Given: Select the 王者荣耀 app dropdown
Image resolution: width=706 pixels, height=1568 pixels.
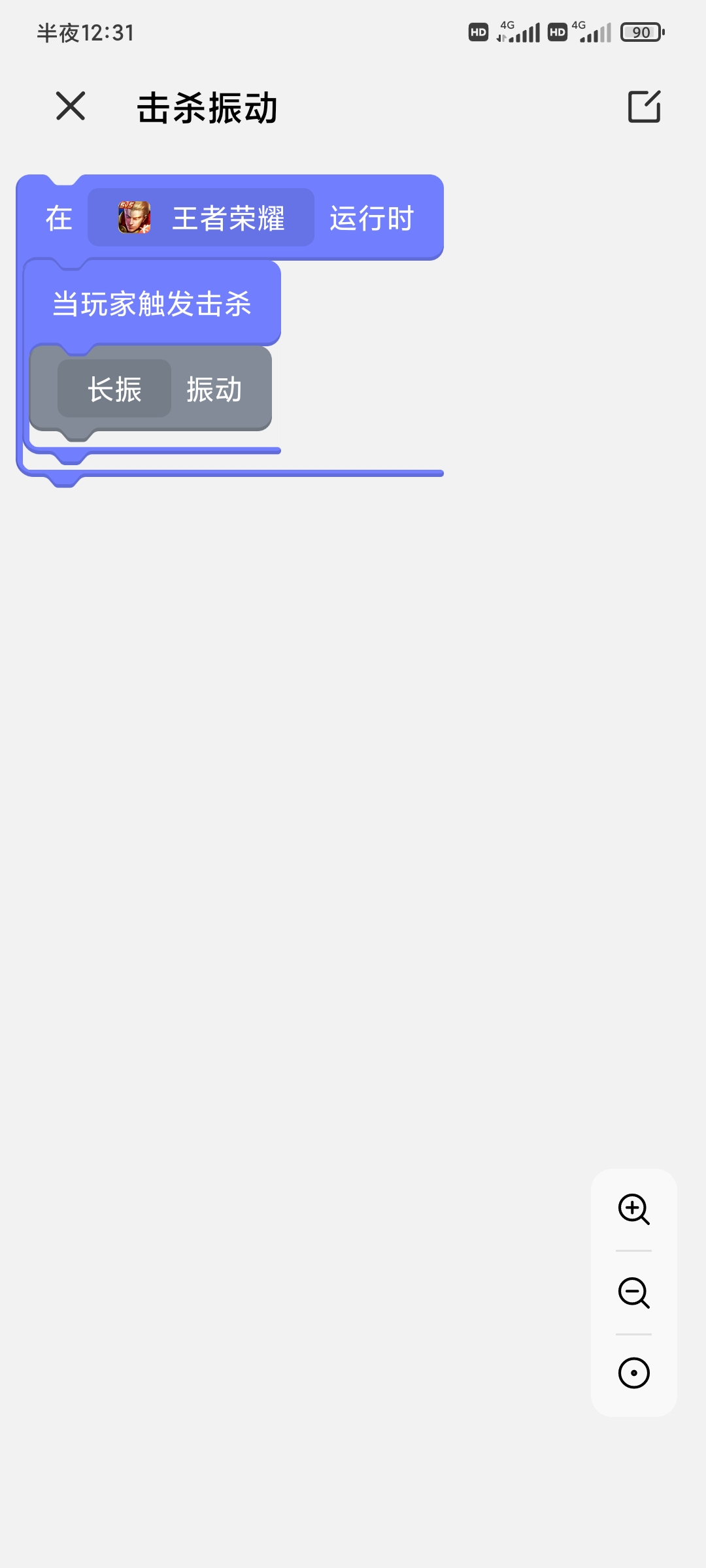Looking at the screenshot, I should coord(201,218).
